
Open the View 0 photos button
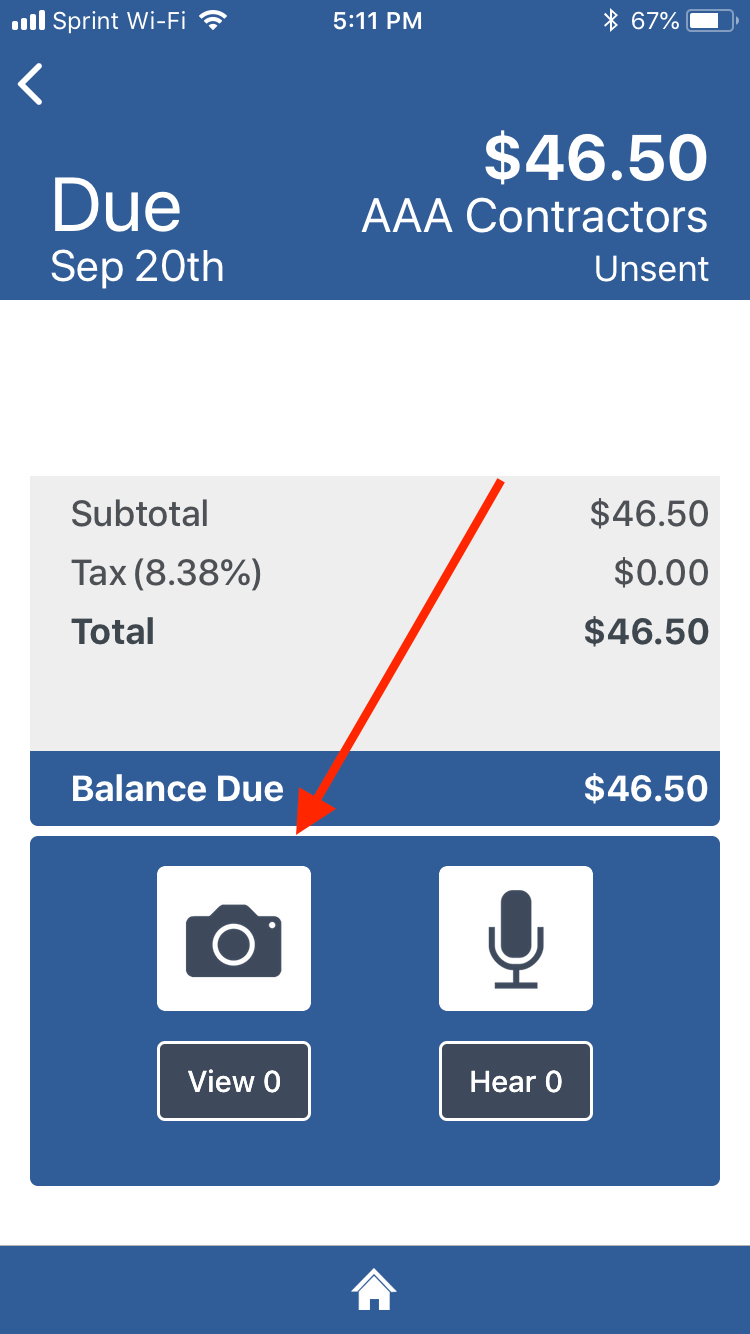pos(234,1081)
